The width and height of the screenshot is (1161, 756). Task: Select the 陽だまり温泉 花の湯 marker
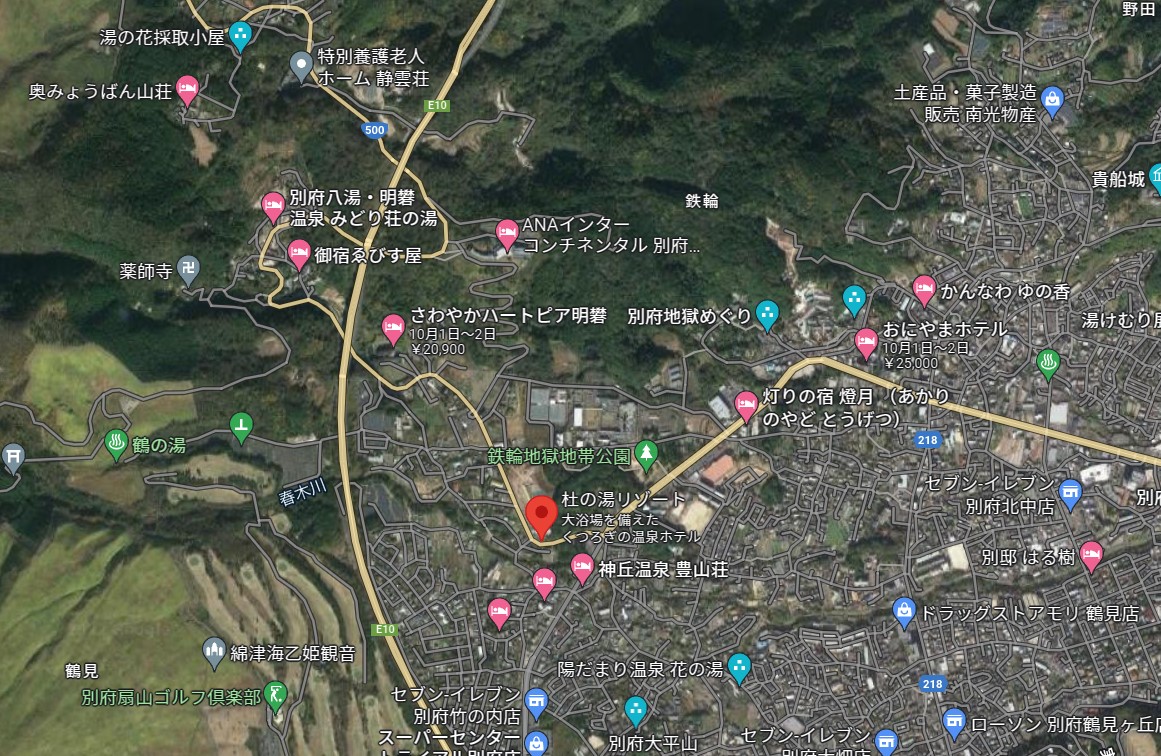(739, 669)
